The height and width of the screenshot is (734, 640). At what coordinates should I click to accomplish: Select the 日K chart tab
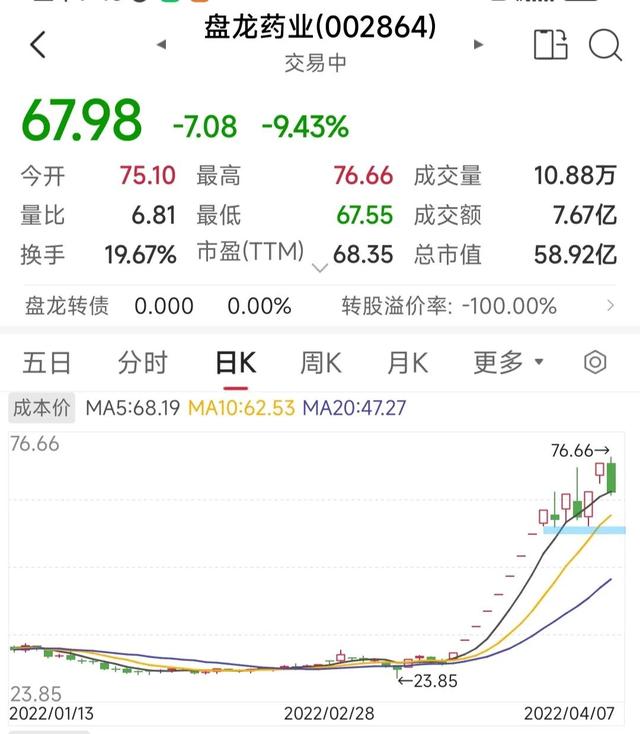(236, 363)
